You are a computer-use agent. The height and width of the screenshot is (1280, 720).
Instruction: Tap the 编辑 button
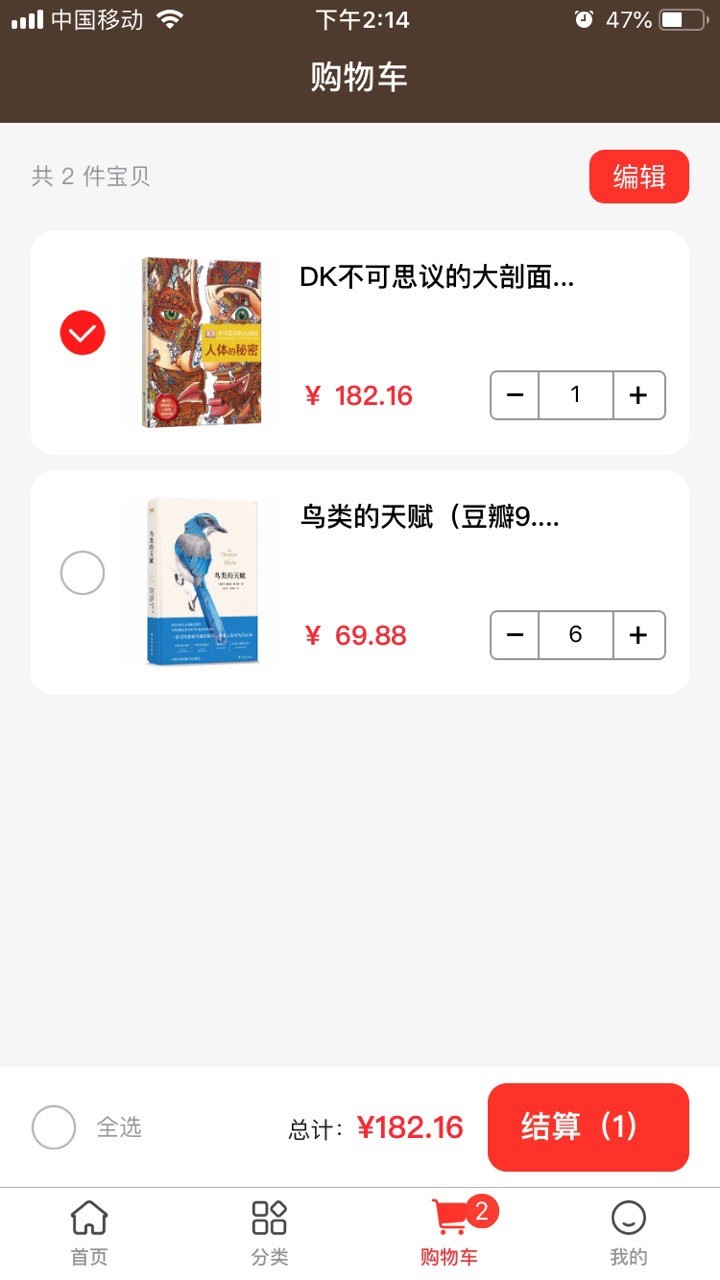pos(639,177)
